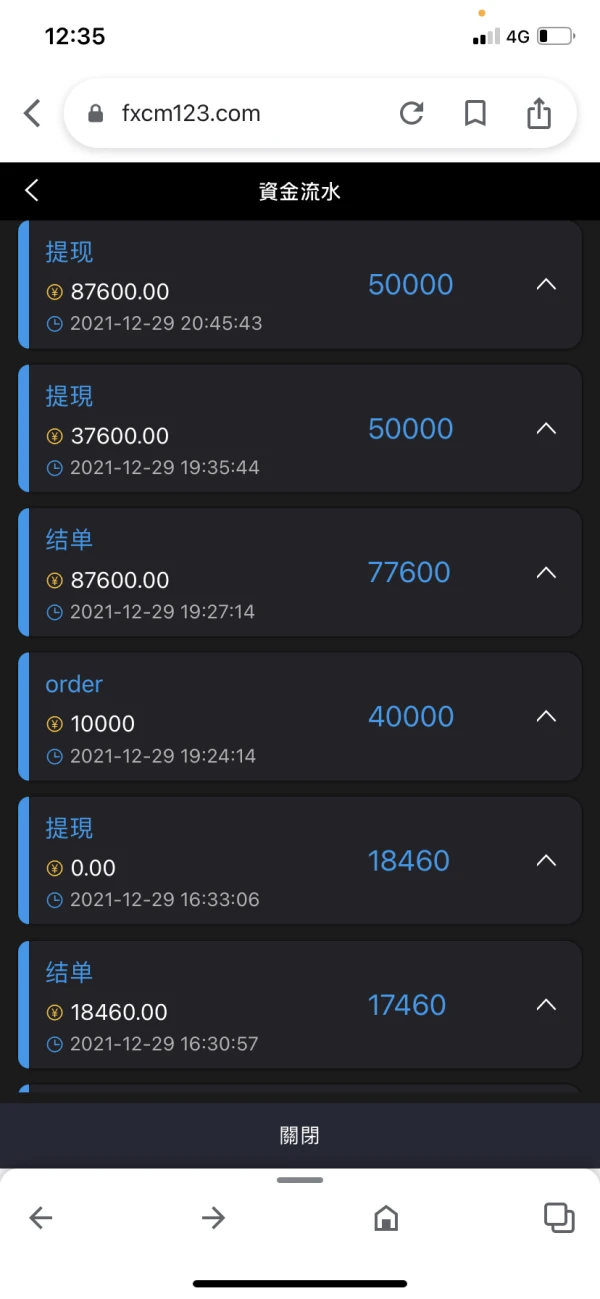Viewport: 600px width, 1299px height.
Task: Navigate back using the browser chevron
Action: pyautogui.click(x=32, y=113)
